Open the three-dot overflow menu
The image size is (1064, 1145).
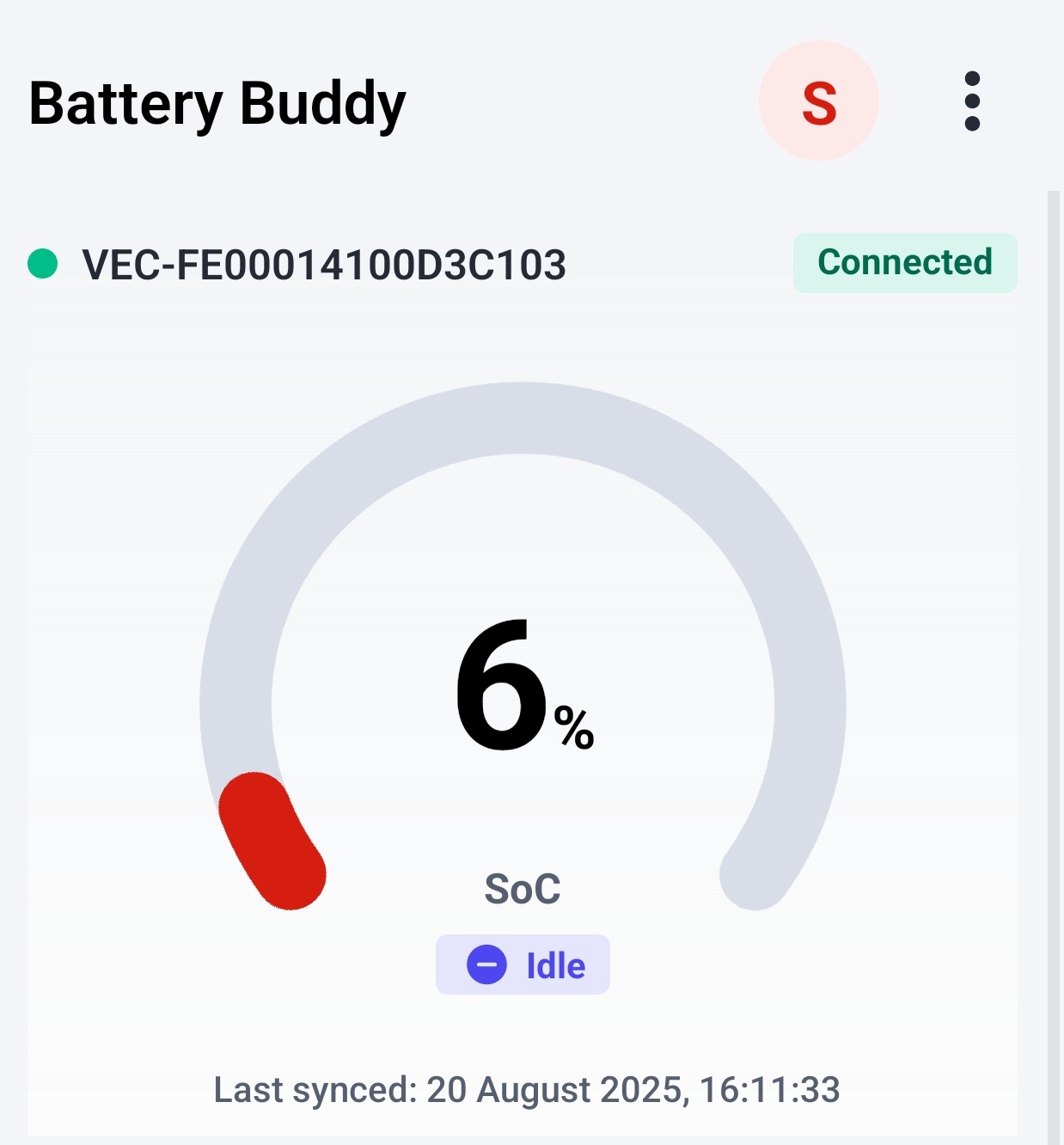tap(972, 101)
